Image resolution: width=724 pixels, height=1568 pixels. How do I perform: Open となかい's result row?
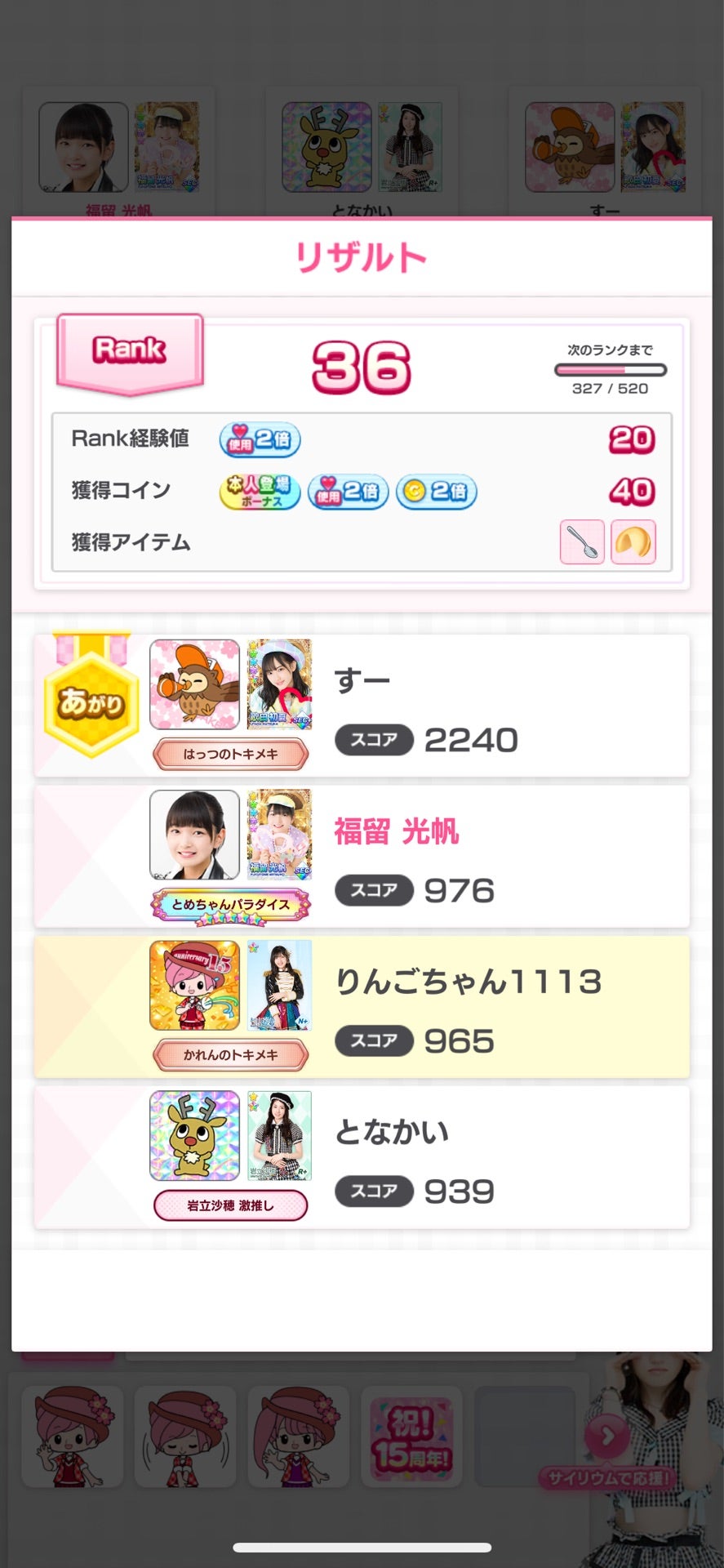[362, 1157]
